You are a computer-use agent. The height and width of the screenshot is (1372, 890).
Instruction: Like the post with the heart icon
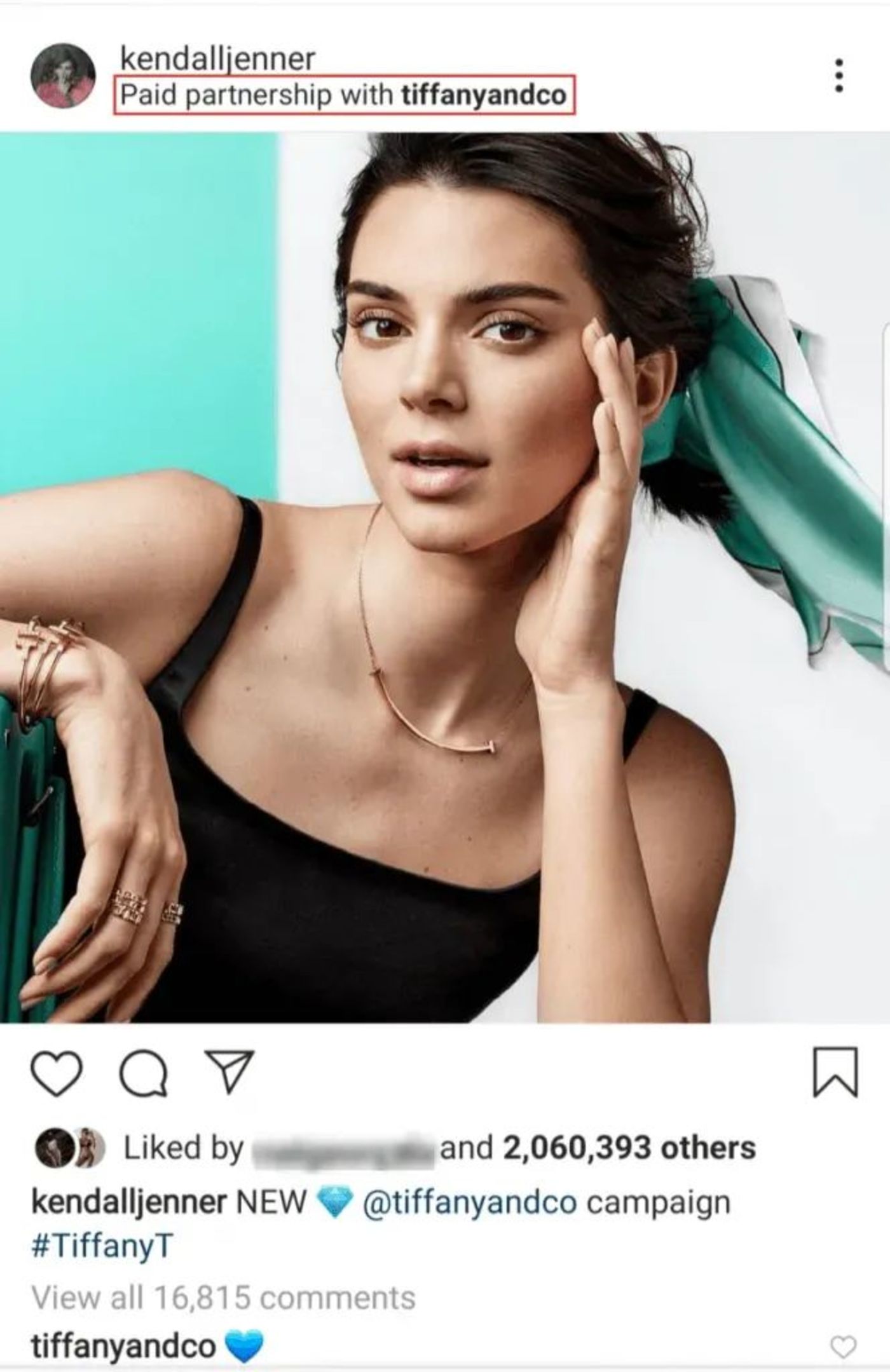tap(57, 1074)
